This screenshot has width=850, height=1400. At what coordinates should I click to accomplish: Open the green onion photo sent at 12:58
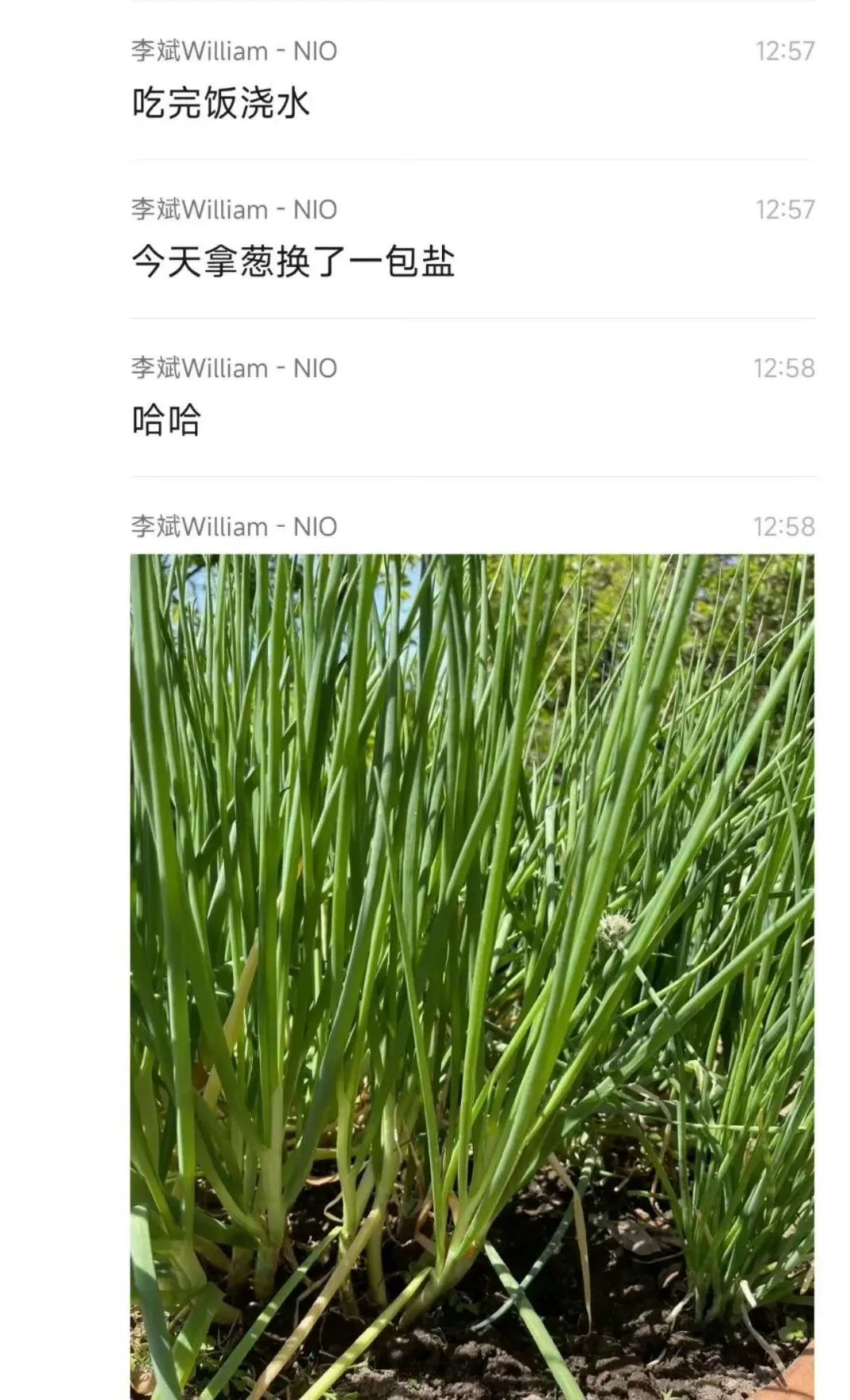pos(472,975)
